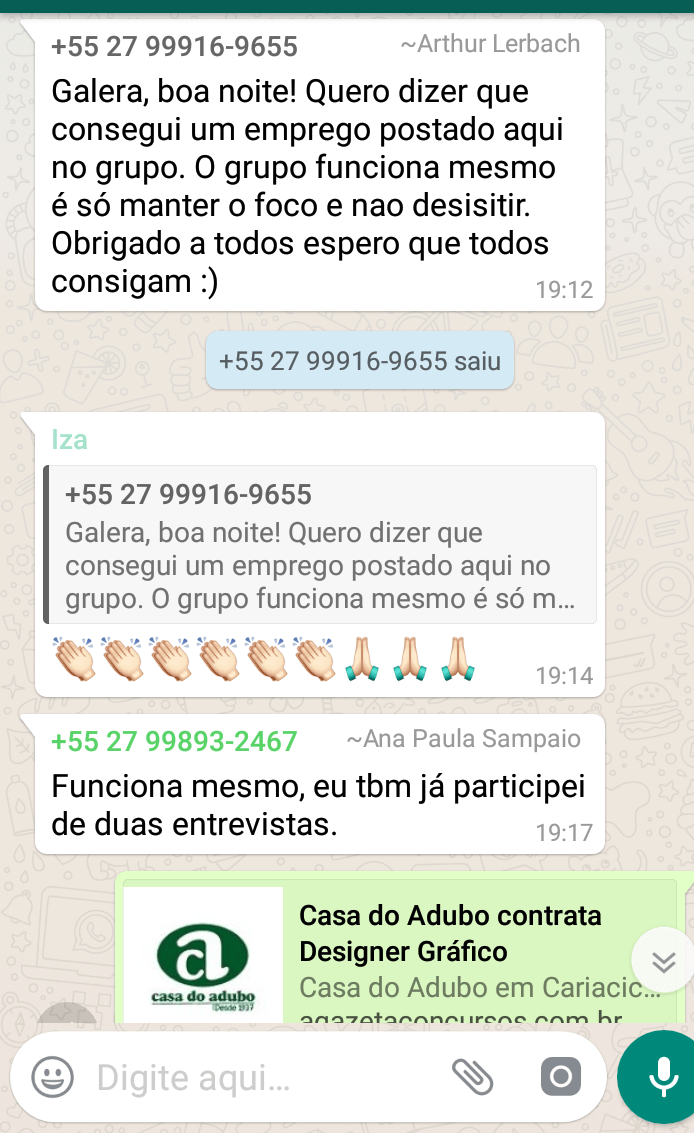
Task: Open Iza's quoted message from +55 27 99916-9655
Action: [320, 544]
